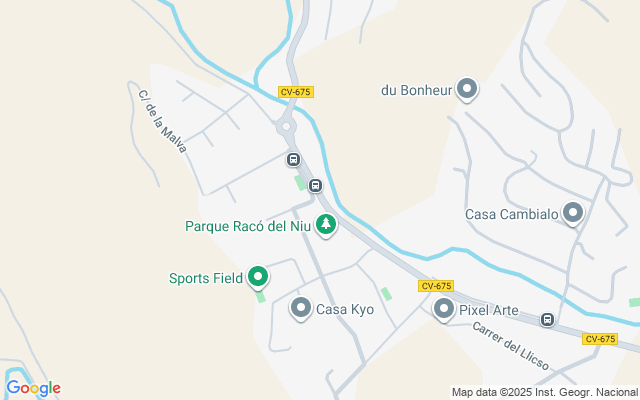Select the Casa Kyo marker
This screenshot has height=400, width=640.
click(301, 308)
